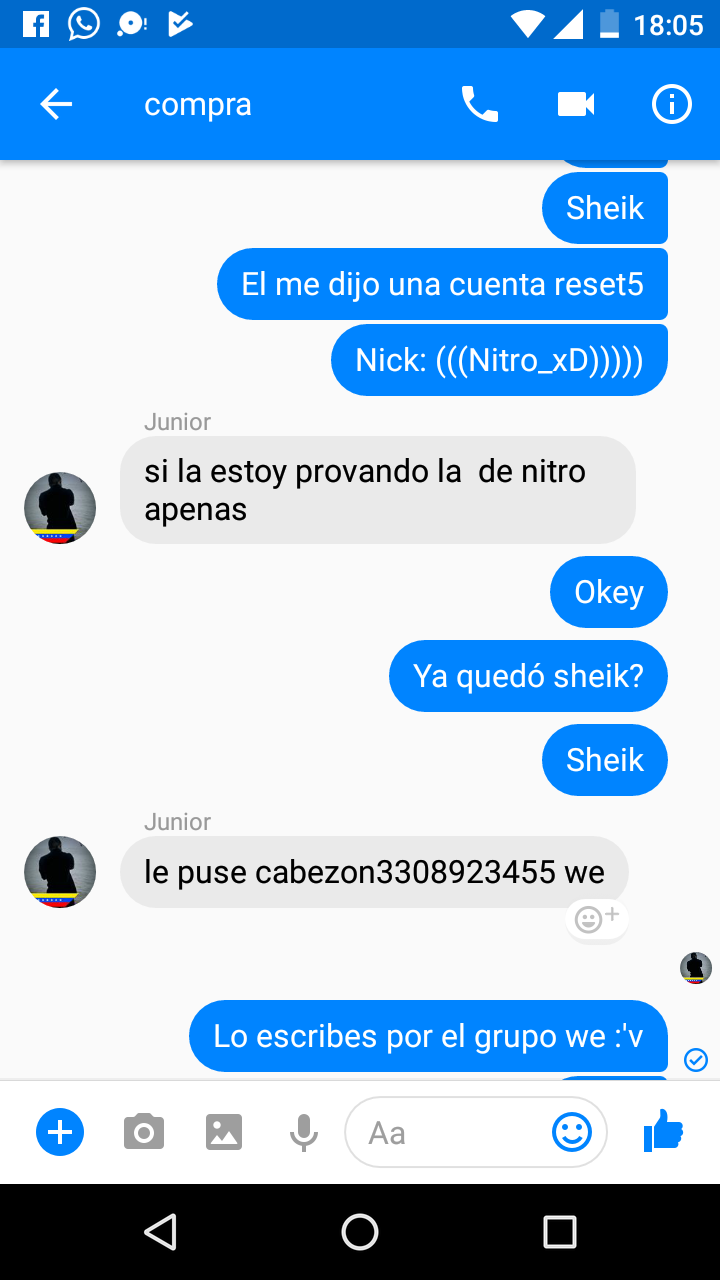Start a voice call
The width and height of the screenshot is (720, 1280).
[480, 104]
